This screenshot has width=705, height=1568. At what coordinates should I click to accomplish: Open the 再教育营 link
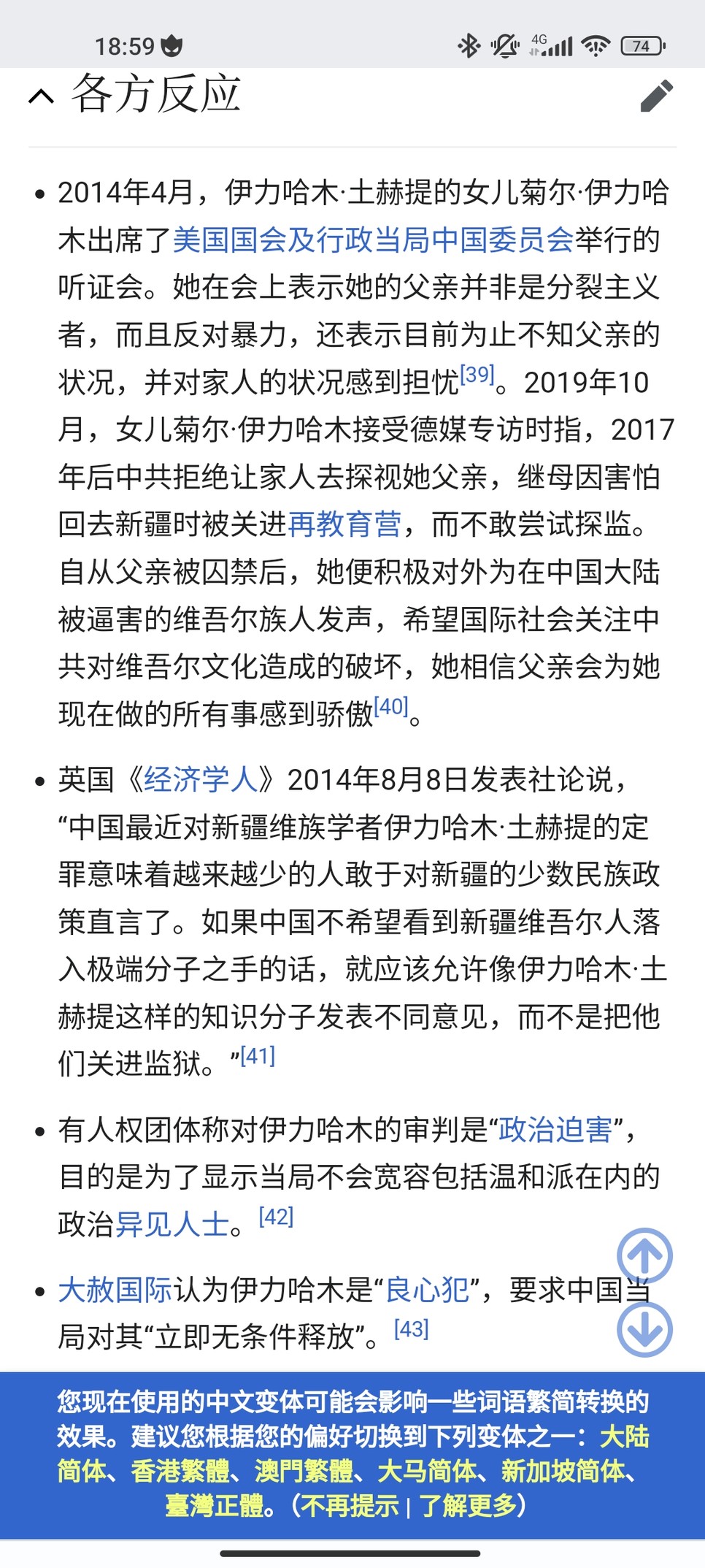click(344, 524)
